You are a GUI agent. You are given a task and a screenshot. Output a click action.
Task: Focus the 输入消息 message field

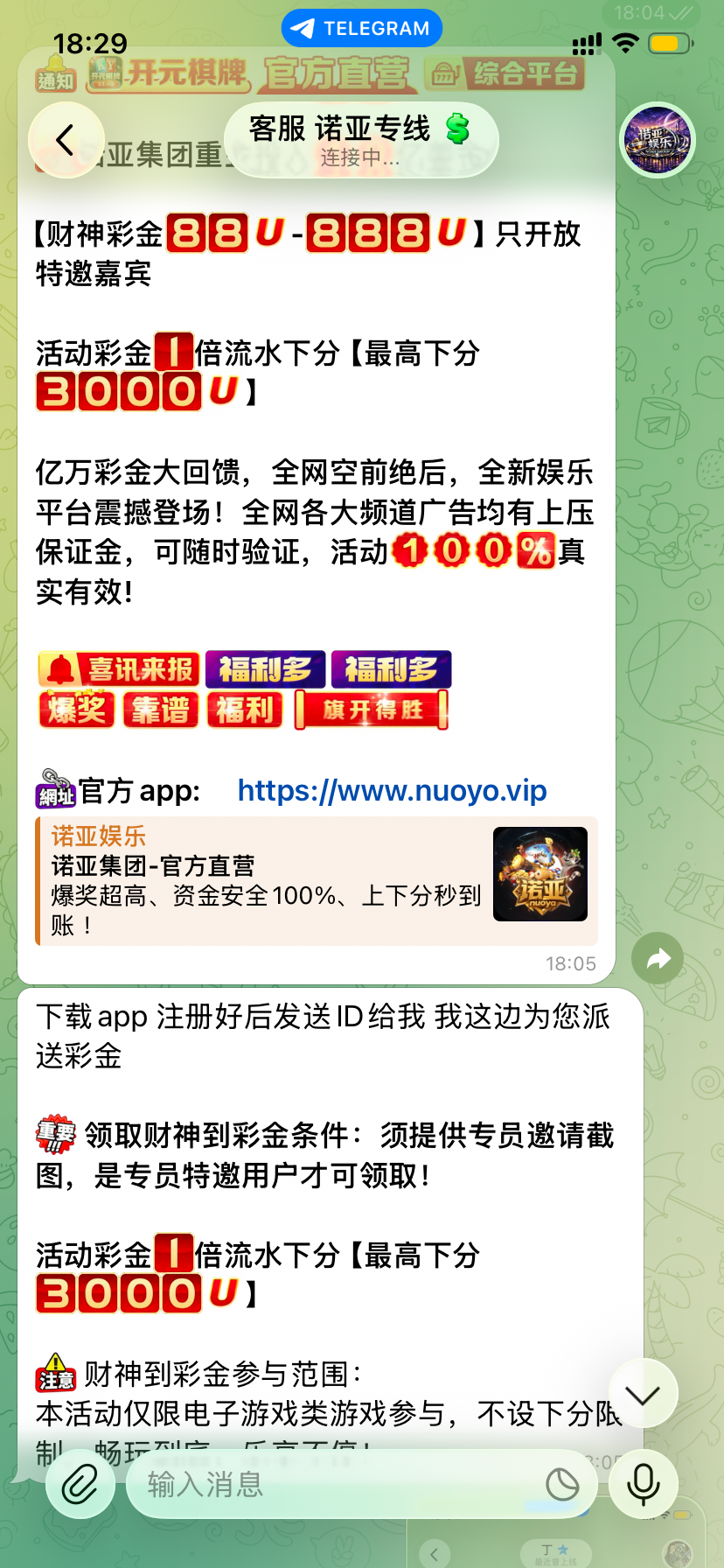pyautogui.click(x=332, y=1485)
